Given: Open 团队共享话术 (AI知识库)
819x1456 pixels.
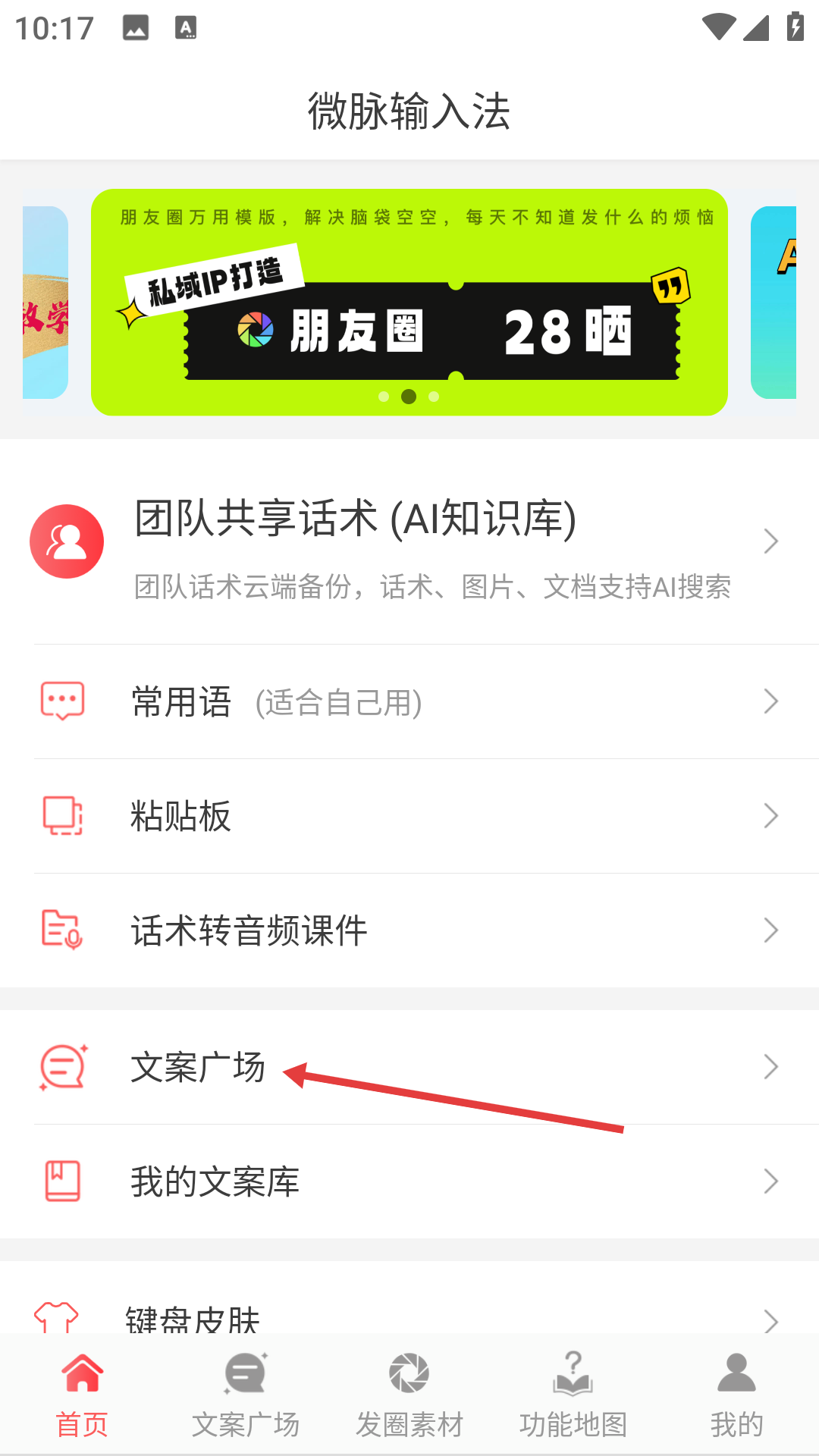Looking at the screenshot, I should (x=409, y=542).
